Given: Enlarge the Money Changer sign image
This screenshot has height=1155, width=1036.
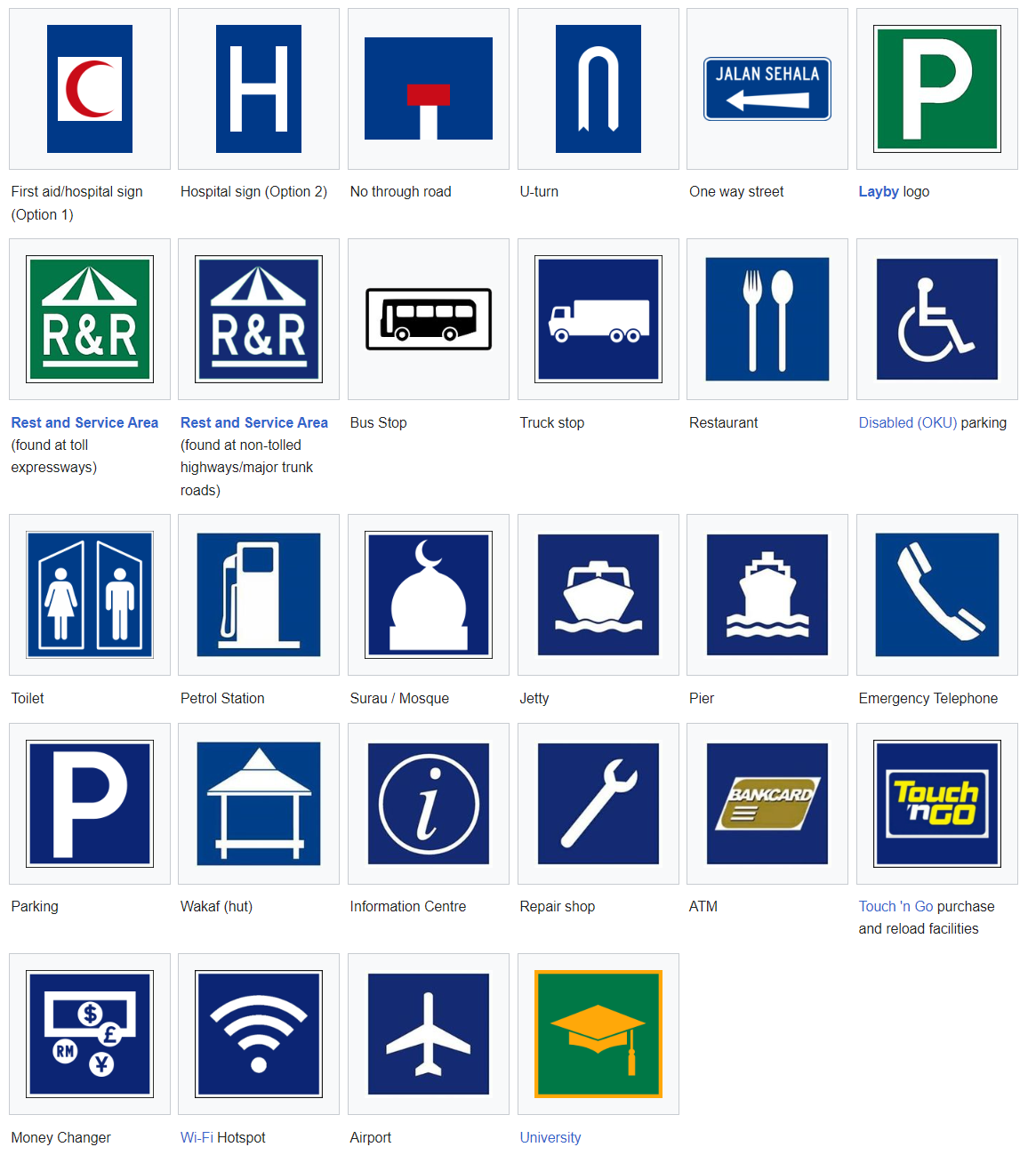Looking at the screenshot, I should [x=90, y=1034].
